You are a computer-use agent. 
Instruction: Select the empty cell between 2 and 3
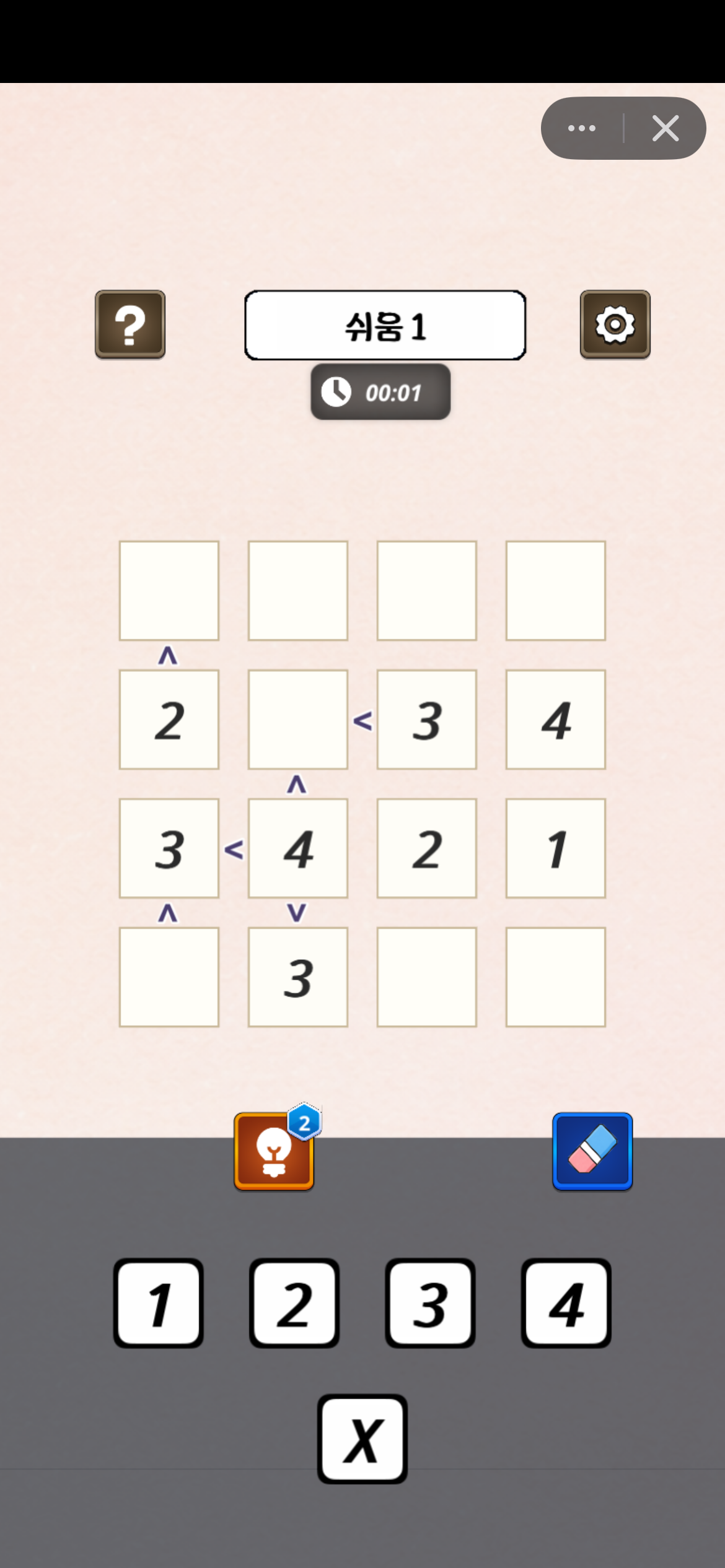(x=298, y=719)
